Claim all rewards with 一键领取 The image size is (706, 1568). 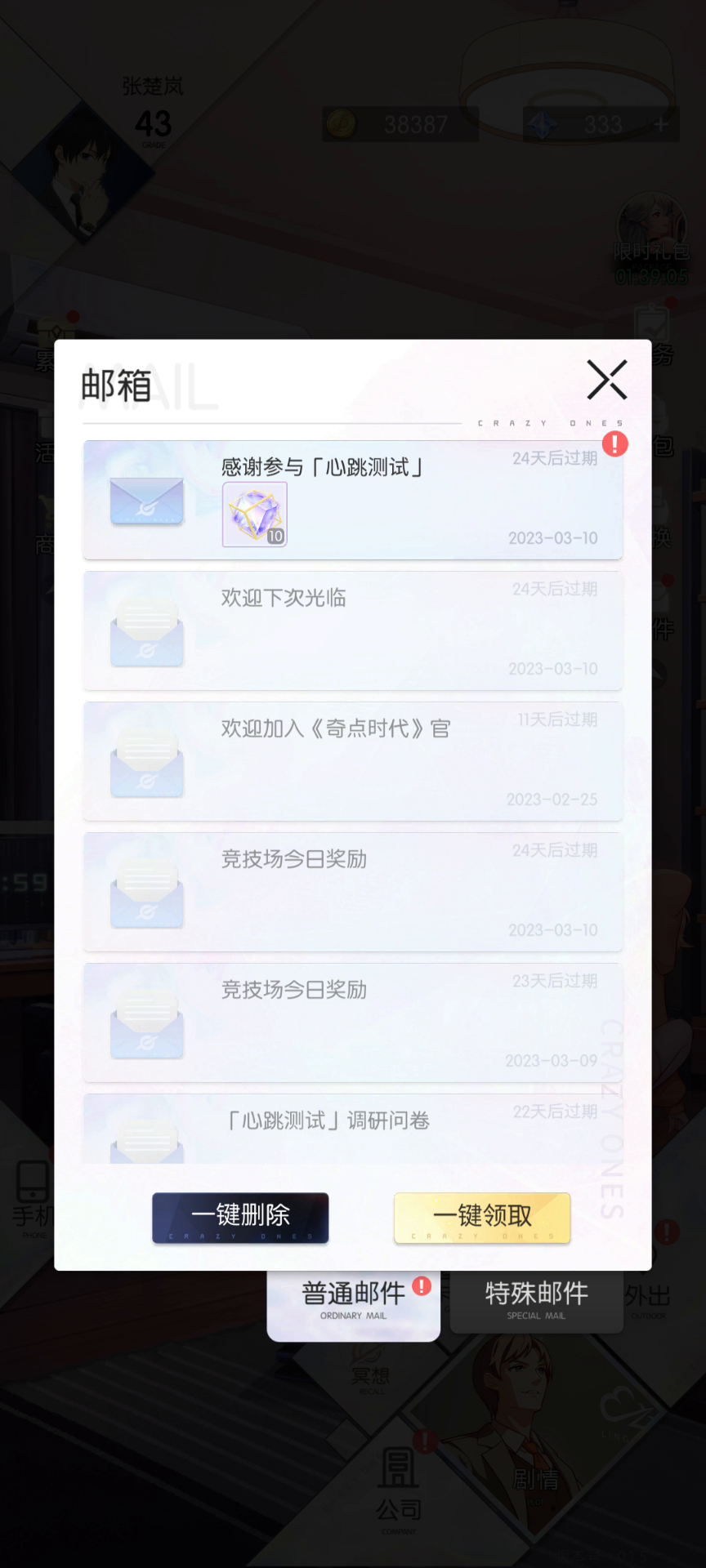click(482, 1218)
